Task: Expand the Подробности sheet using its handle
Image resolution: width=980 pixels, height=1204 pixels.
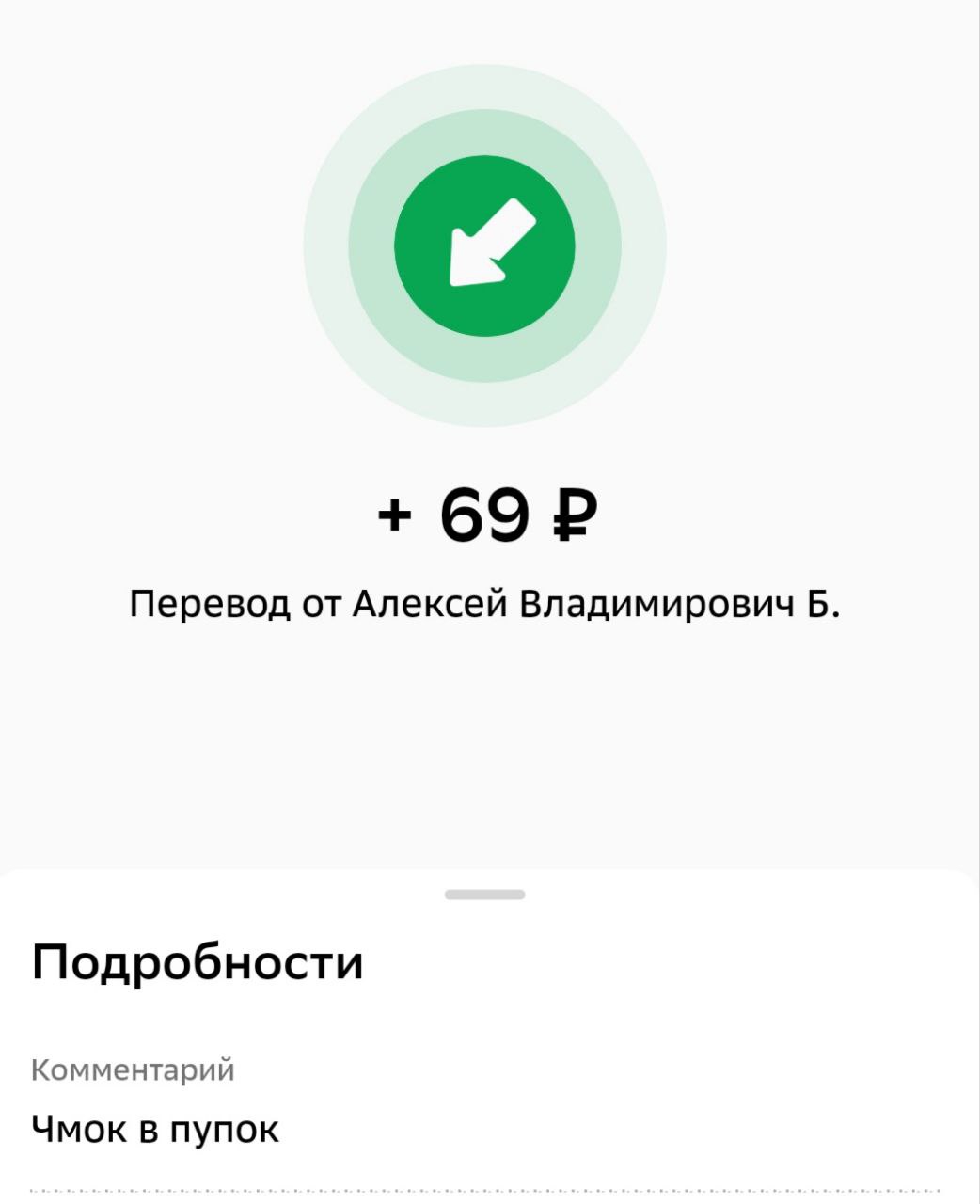Action: click(x=484, y=894)
